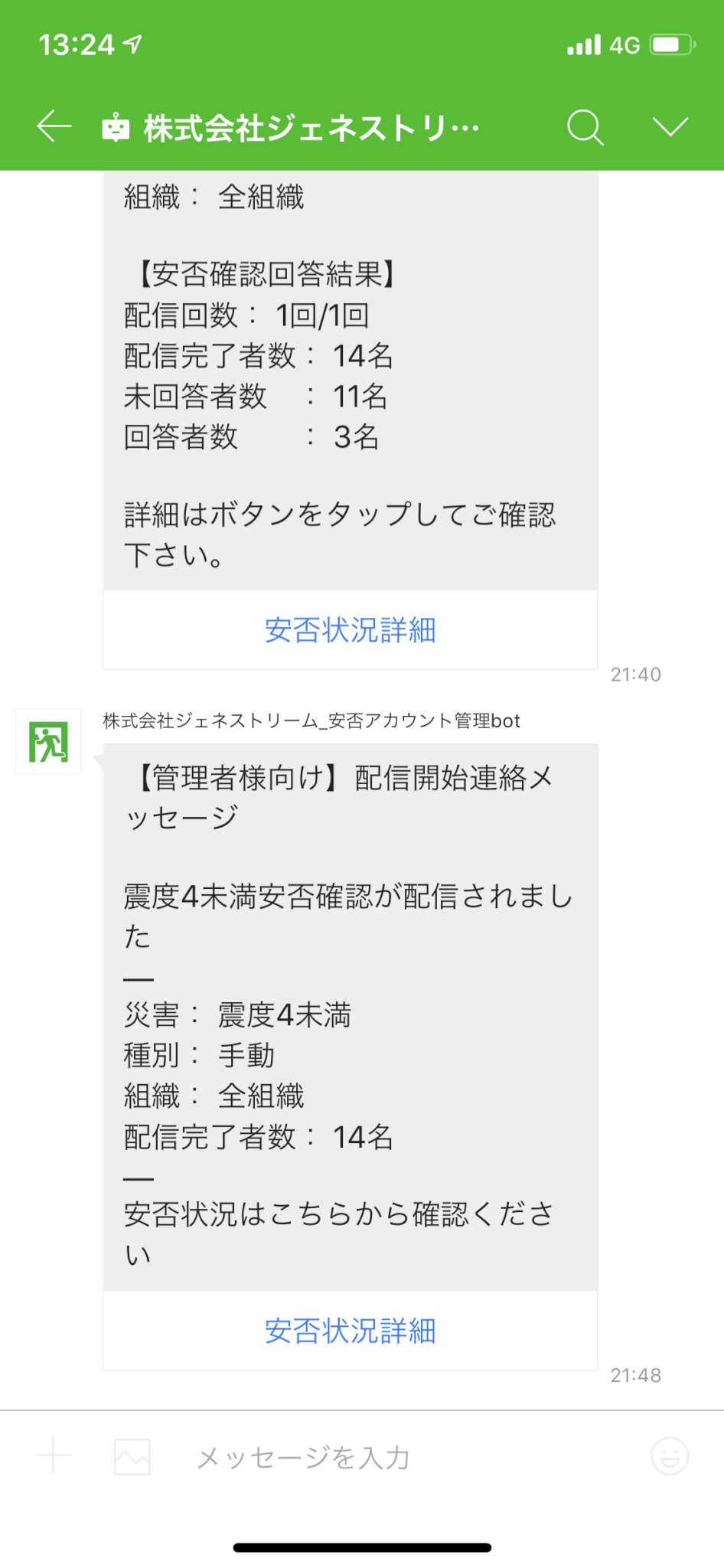Image resolution: width=724 pixels, height=1568 pixels.
Task: Open the plus attachment menu
Action: 54,1456
